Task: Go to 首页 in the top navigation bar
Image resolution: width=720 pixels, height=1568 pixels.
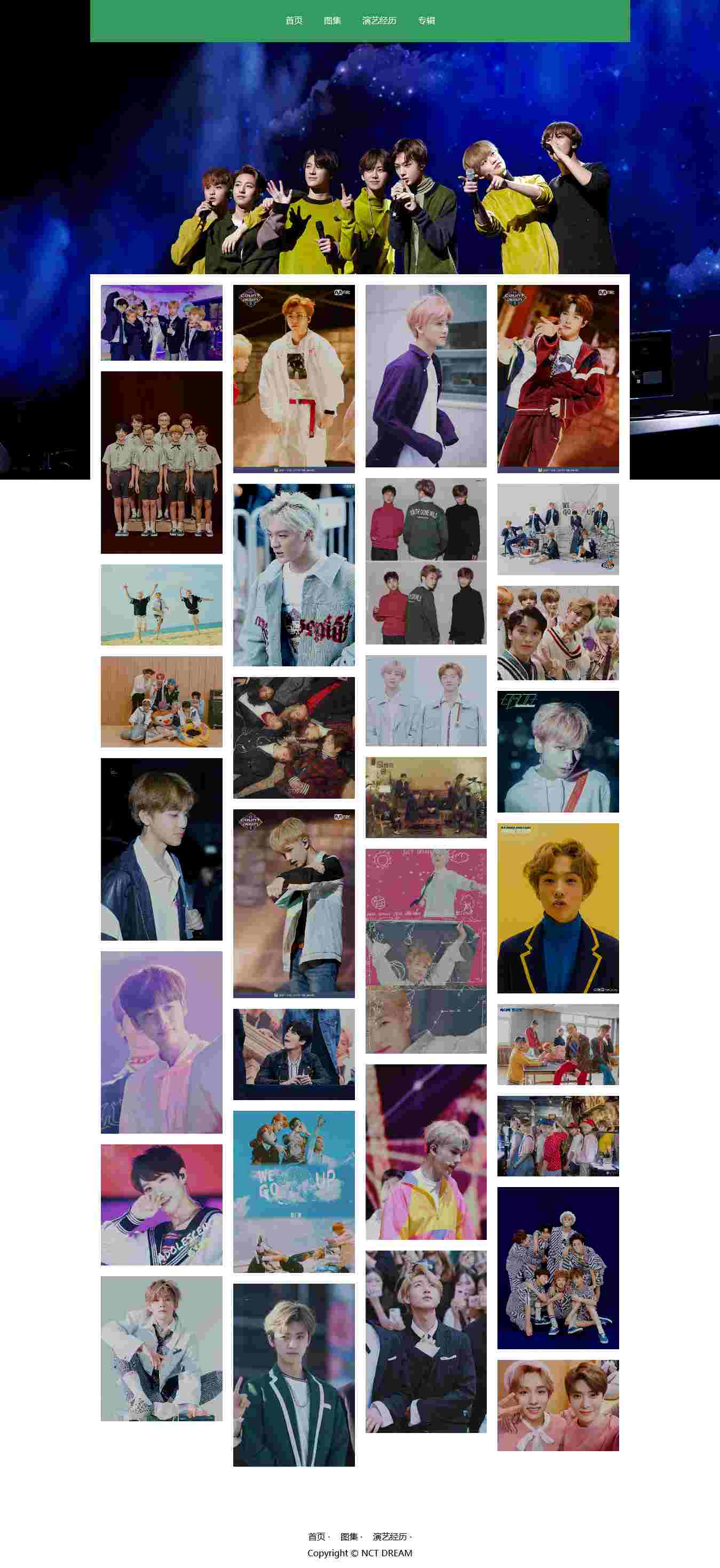Action: click(294, 21)
